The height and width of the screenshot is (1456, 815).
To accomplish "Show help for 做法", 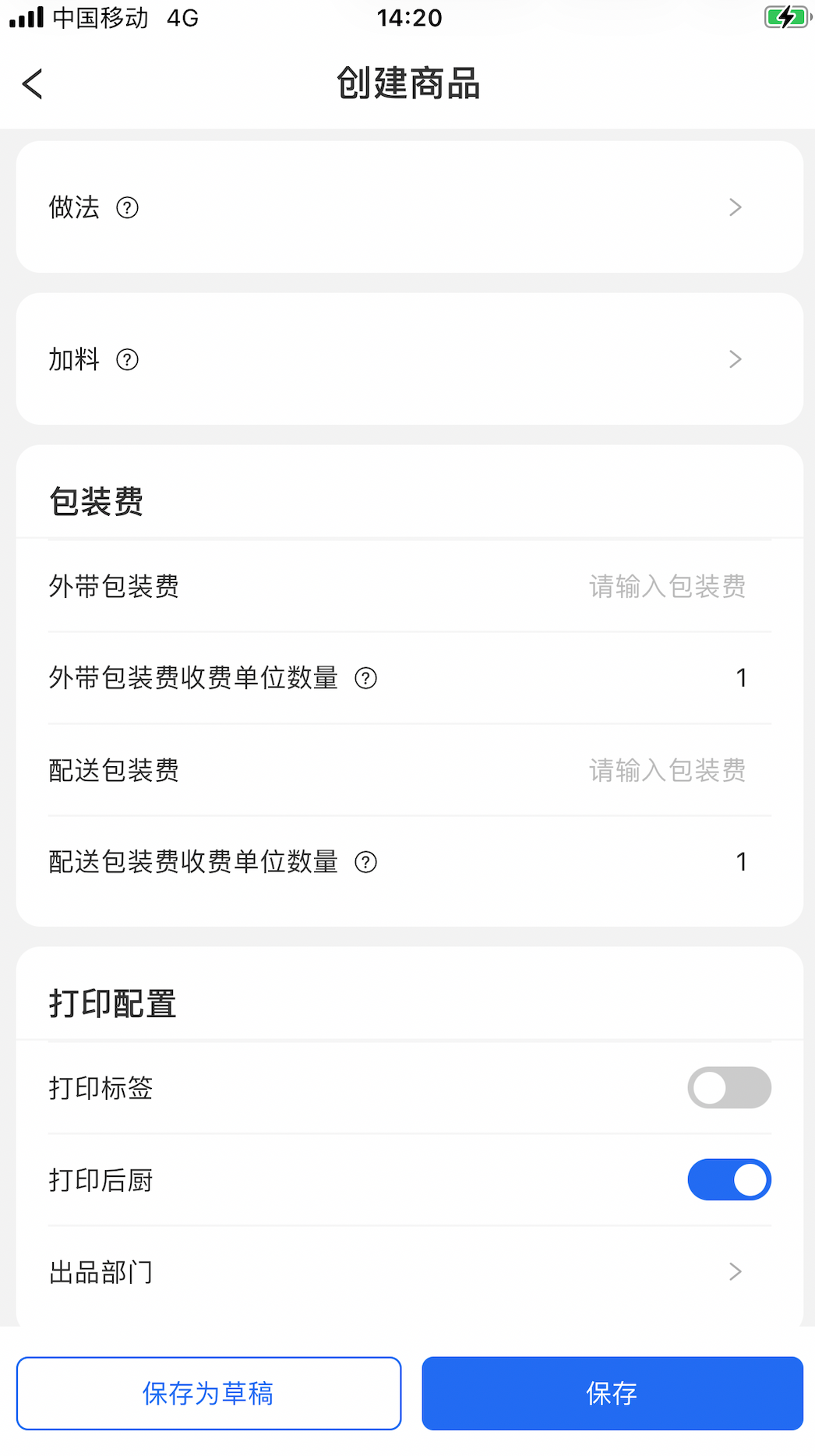I will pos(127,208).
